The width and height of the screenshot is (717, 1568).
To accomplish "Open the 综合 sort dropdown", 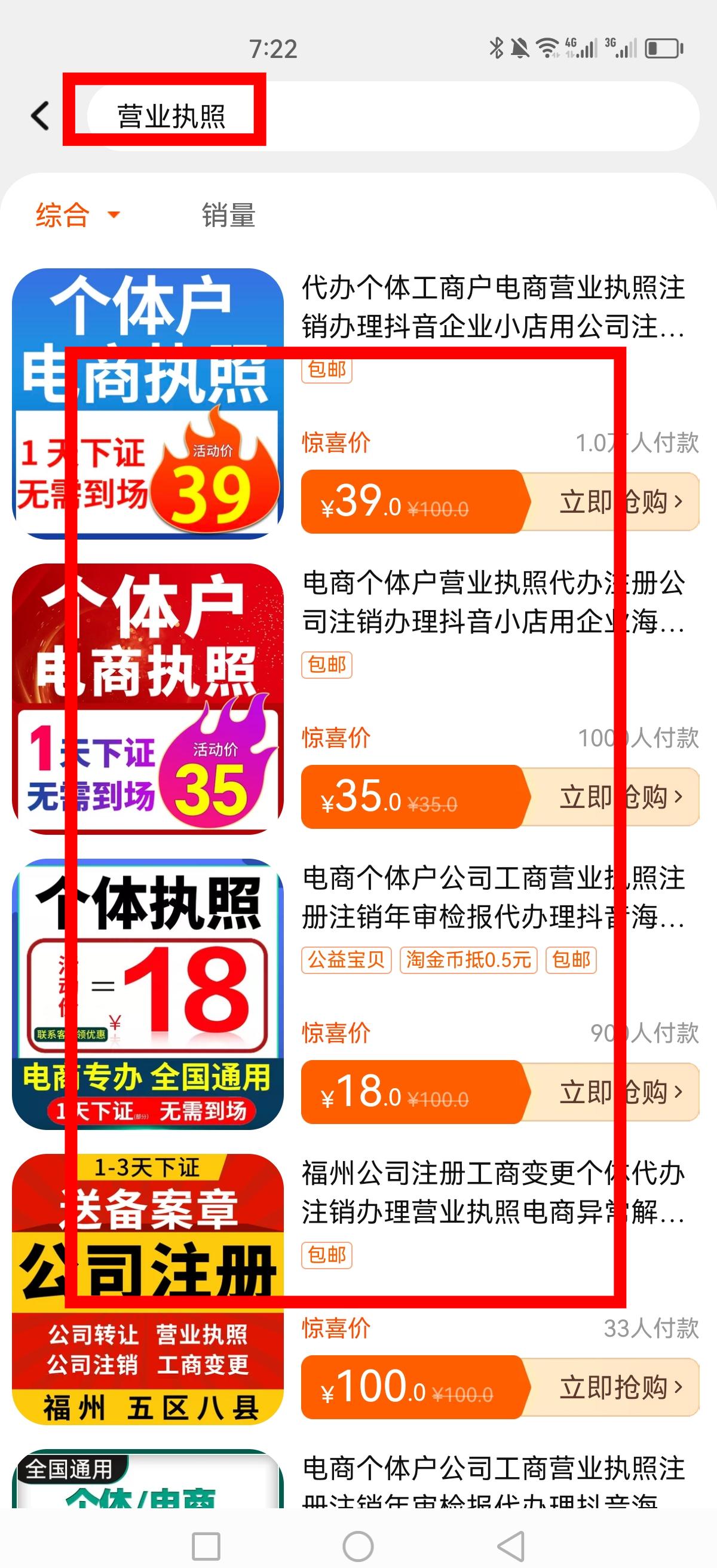I will click(76, 215).
